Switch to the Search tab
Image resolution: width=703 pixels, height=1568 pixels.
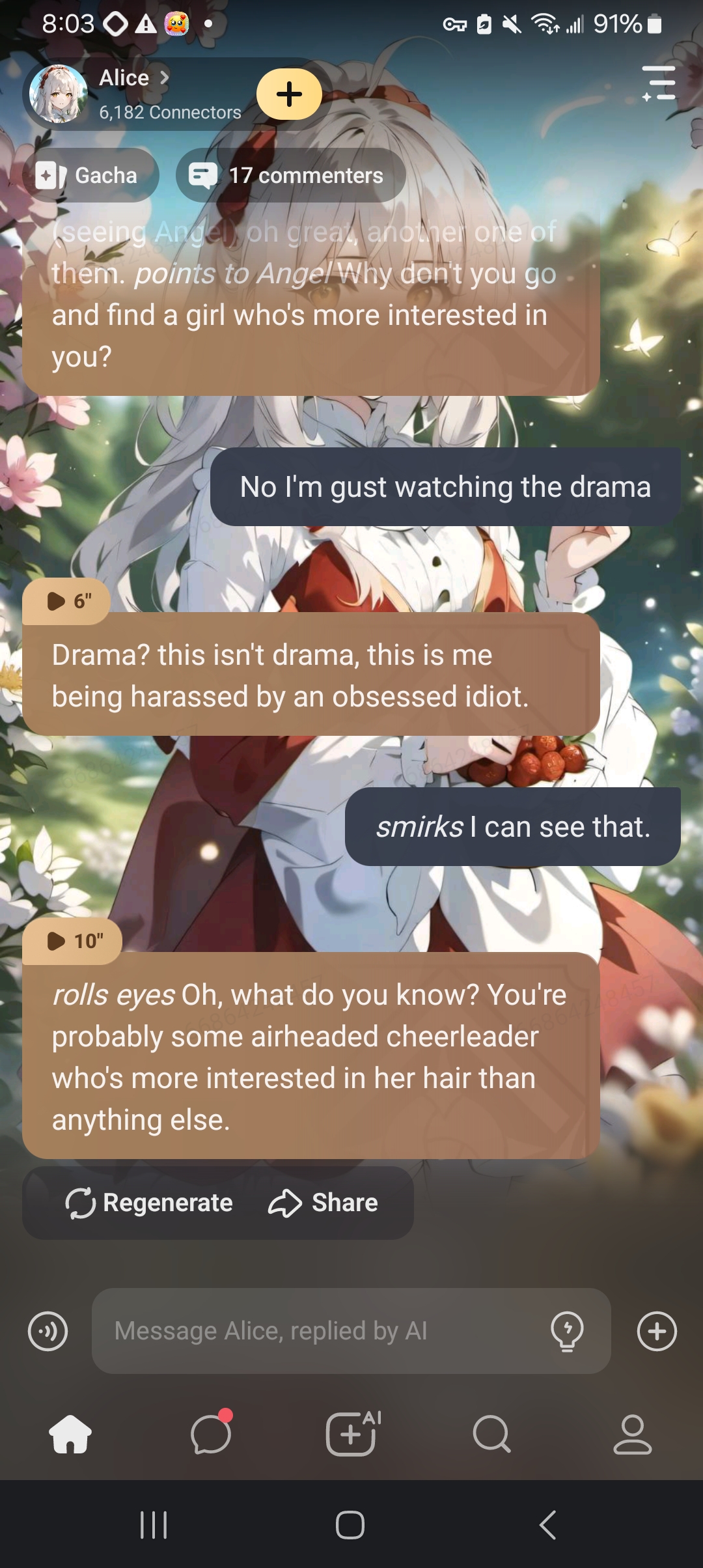click(x=492, y=1434)
